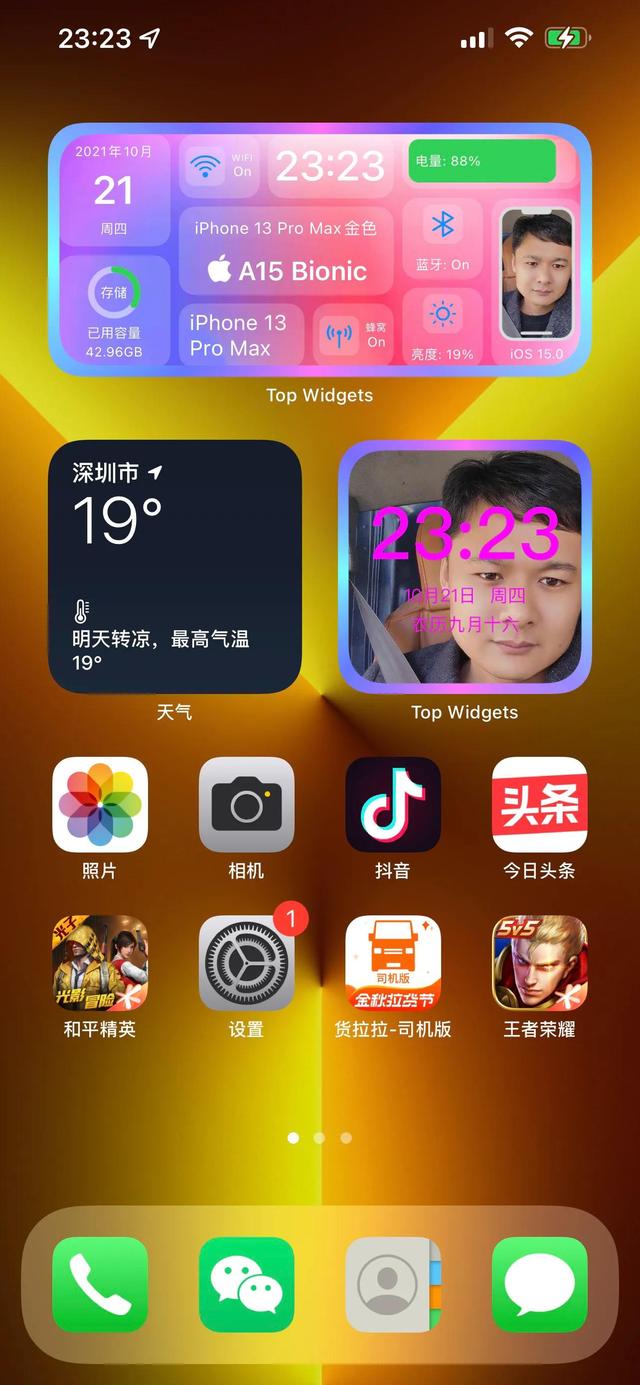Image resolution: width=640 pixels, height=1385 pixels.
Task: Open Messages from the dock
Action: (x=540, y=1285)
